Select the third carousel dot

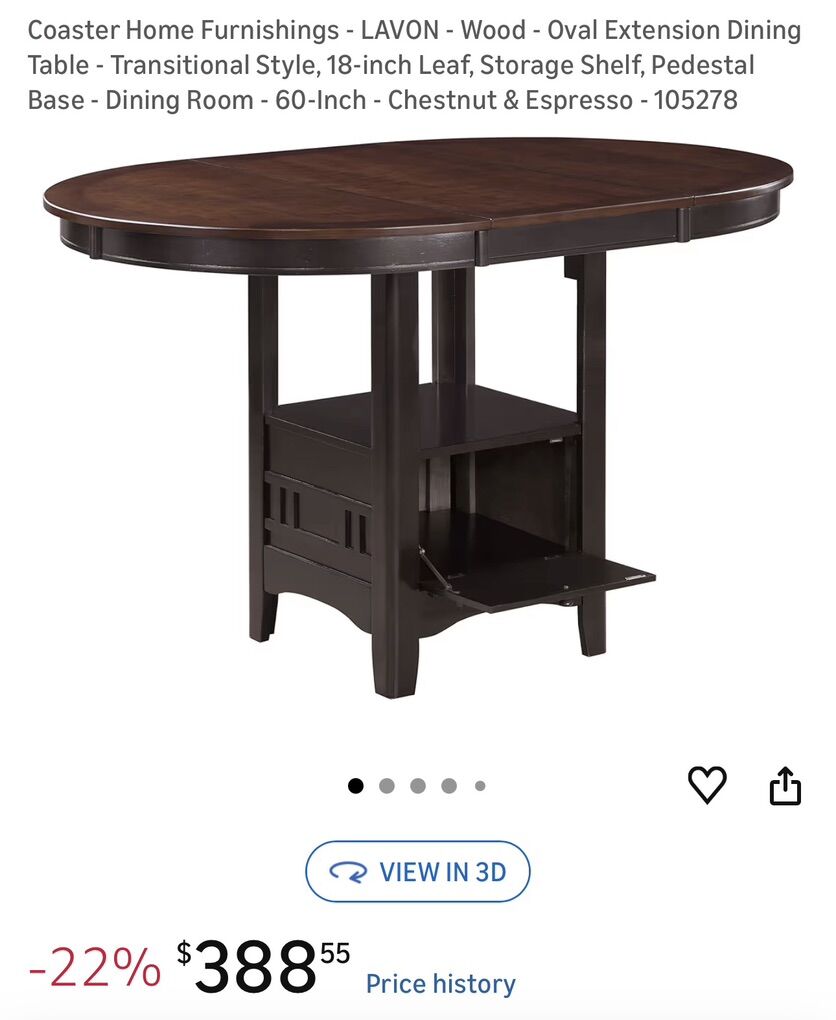coord(419,786)
